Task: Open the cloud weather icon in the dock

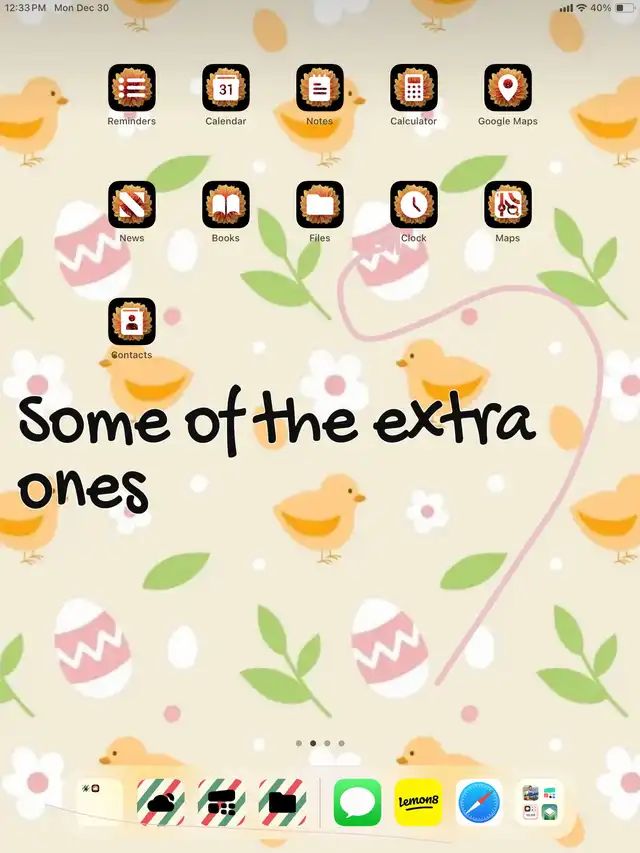Action: click(x=161, y=802)
